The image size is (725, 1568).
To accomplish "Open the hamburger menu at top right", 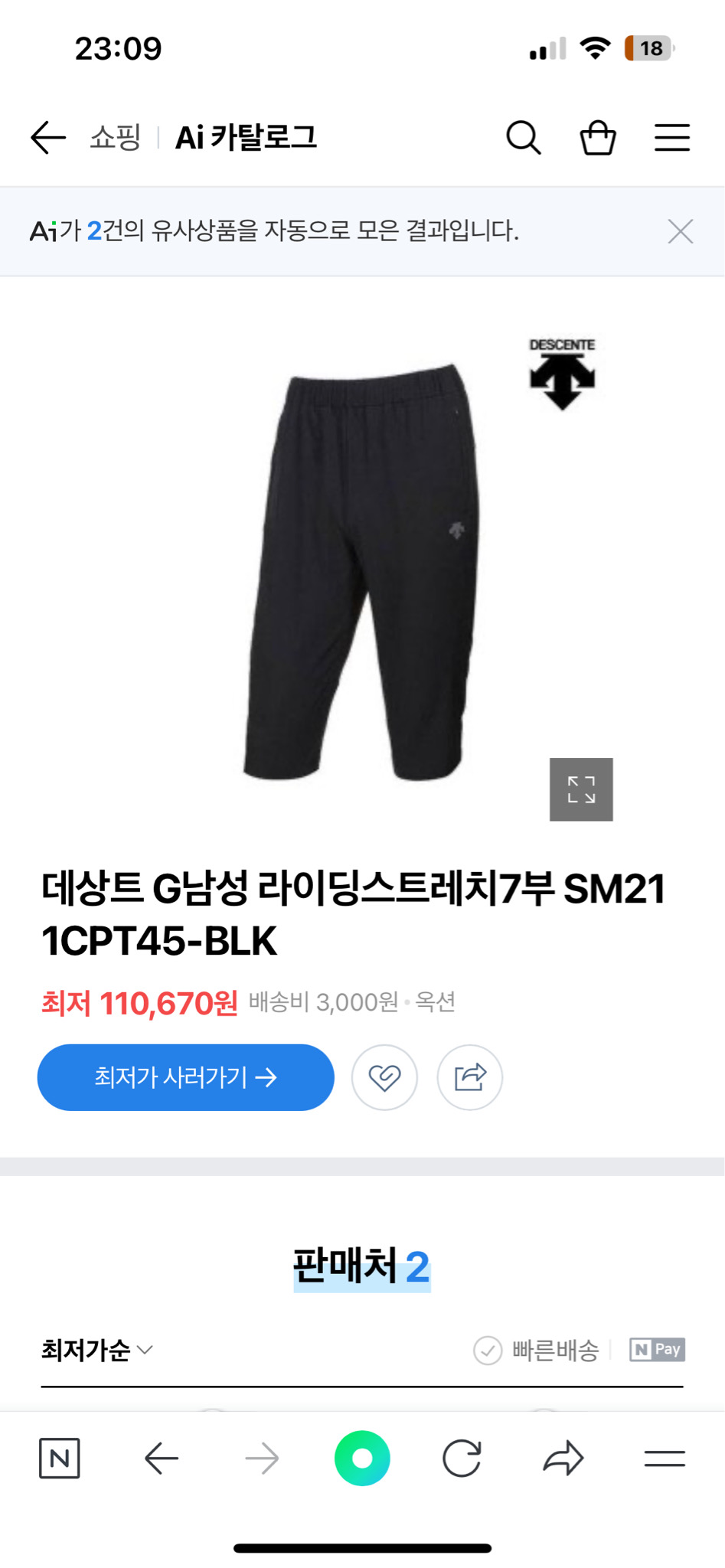I will pos(672,138).
